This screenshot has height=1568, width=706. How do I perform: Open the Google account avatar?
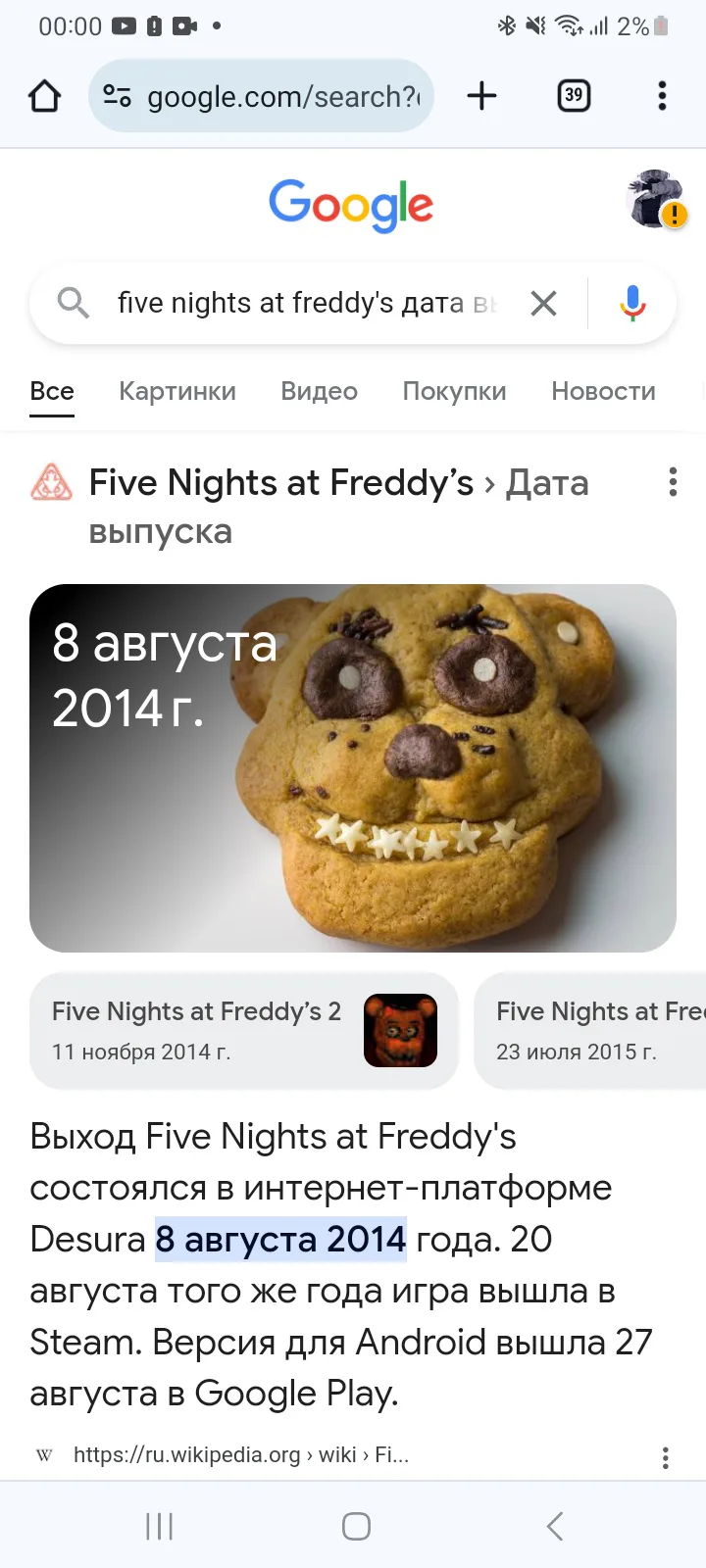point(655,199)
